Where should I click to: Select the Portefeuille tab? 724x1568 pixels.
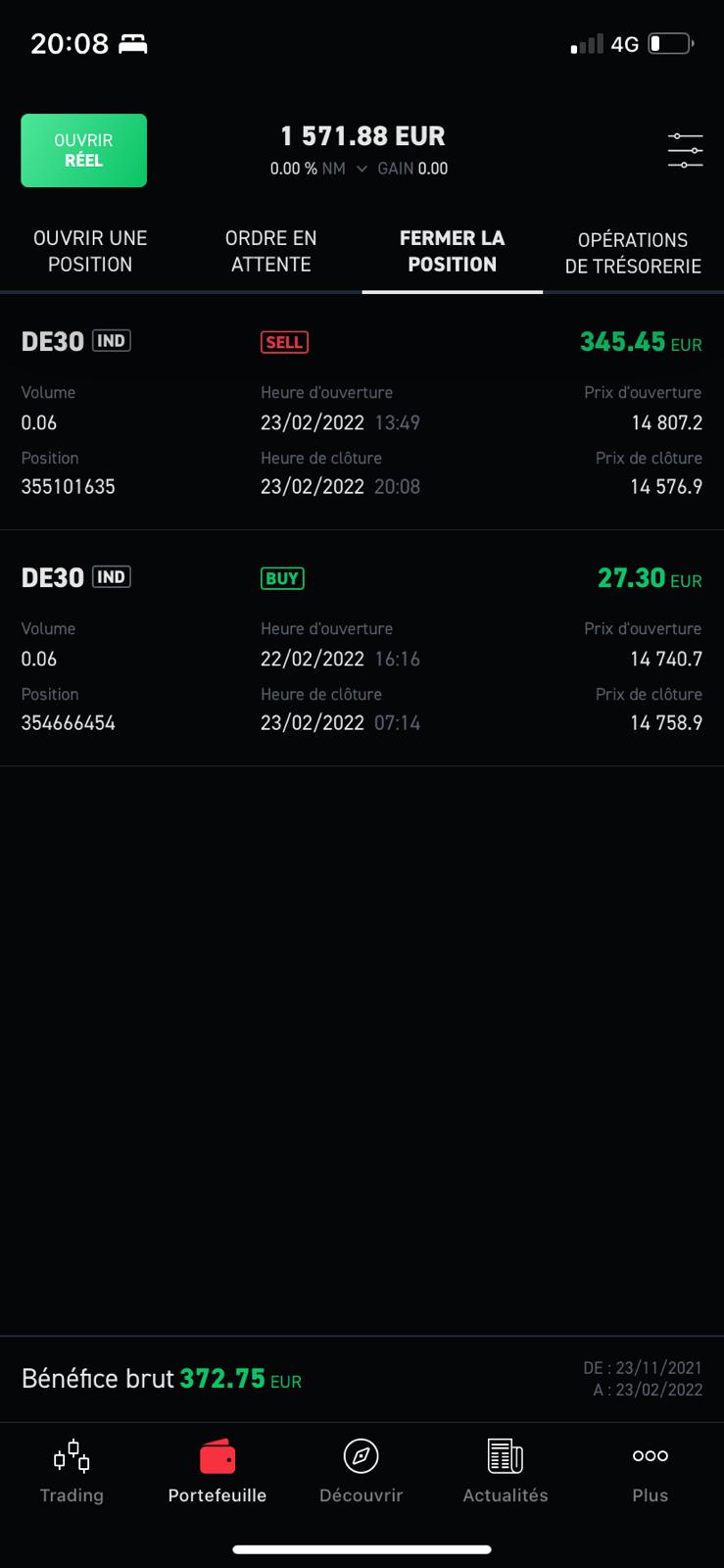pos(217,1472)
